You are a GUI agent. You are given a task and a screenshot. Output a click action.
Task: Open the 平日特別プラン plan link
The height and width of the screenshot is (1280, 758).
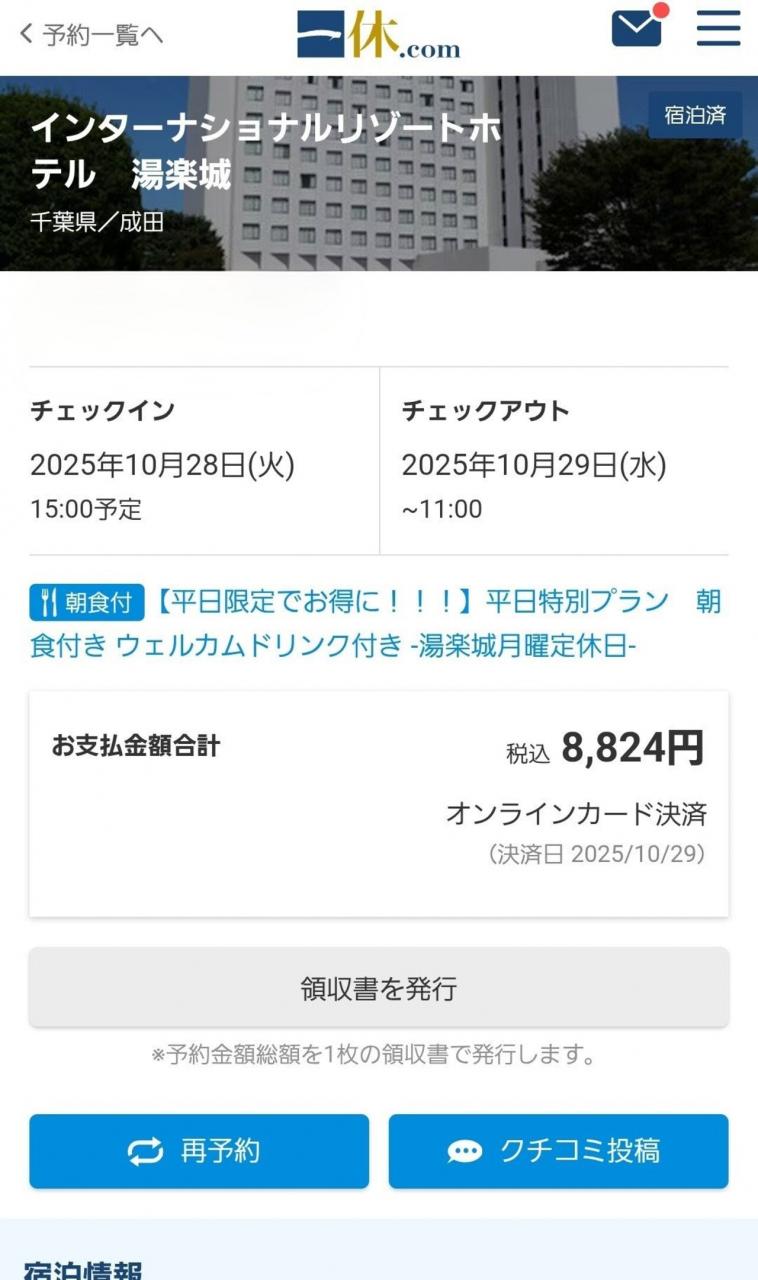[375, 624]
